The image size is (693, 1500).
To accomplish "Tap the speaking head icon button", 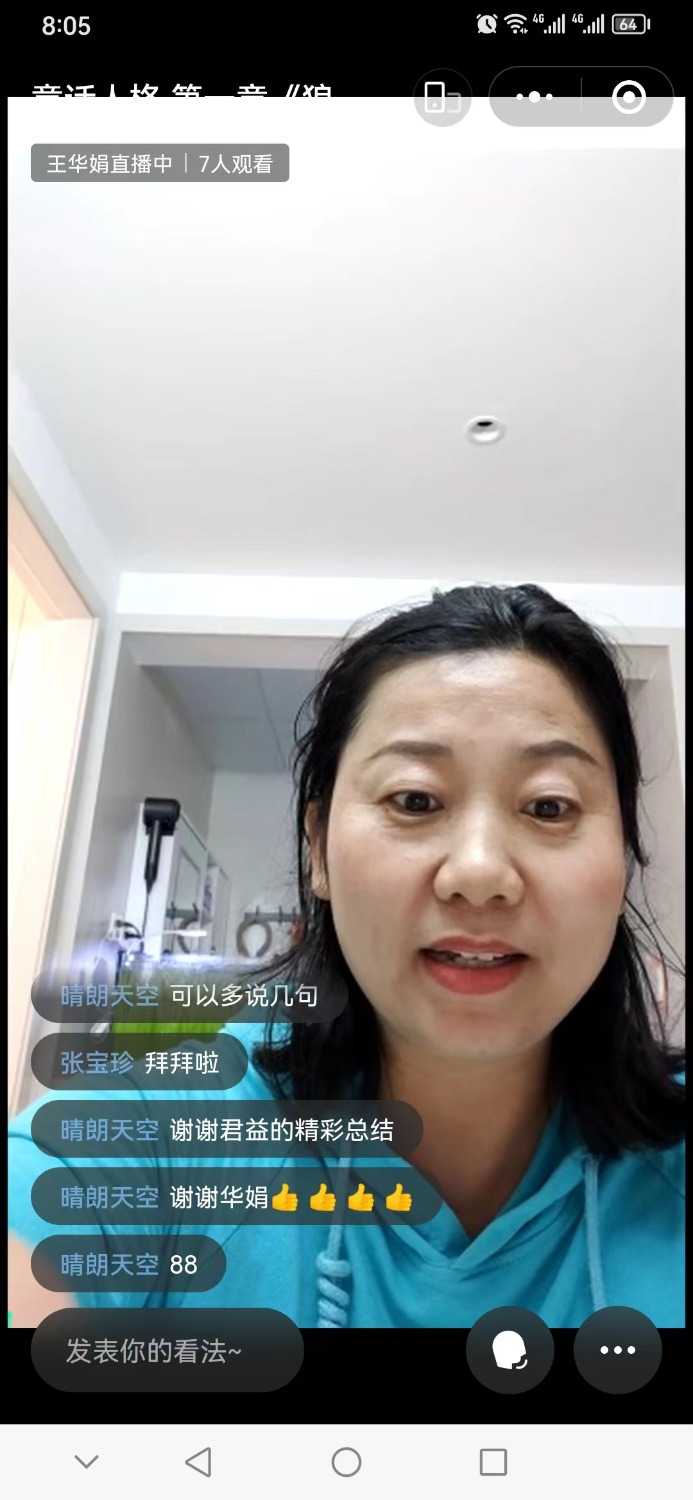I will (510, 1350).
